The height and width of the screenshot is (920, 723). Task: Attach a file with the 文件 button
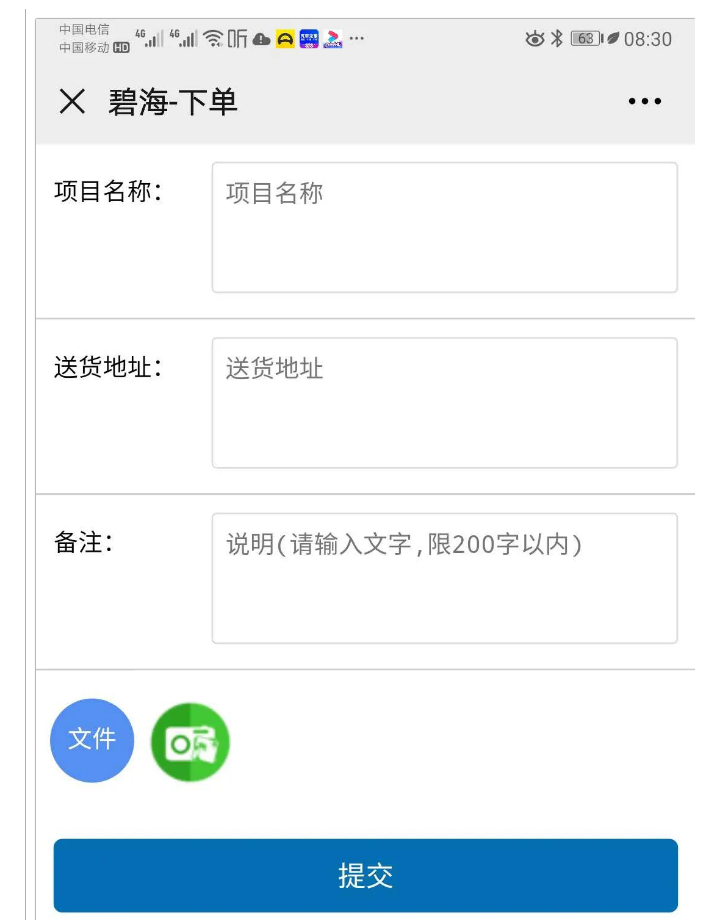coord(92,740)
